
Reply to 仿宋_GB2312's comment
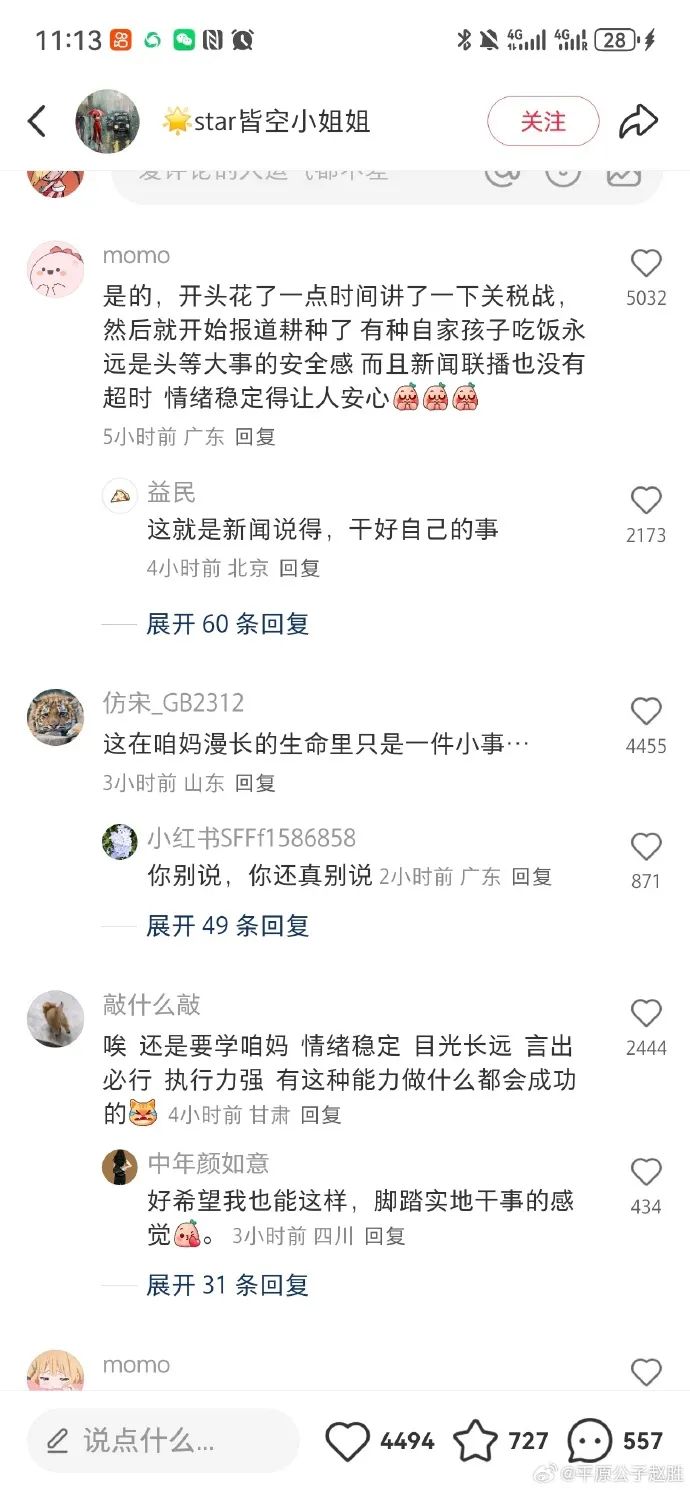pyautogui.click(x=255, y=783)
